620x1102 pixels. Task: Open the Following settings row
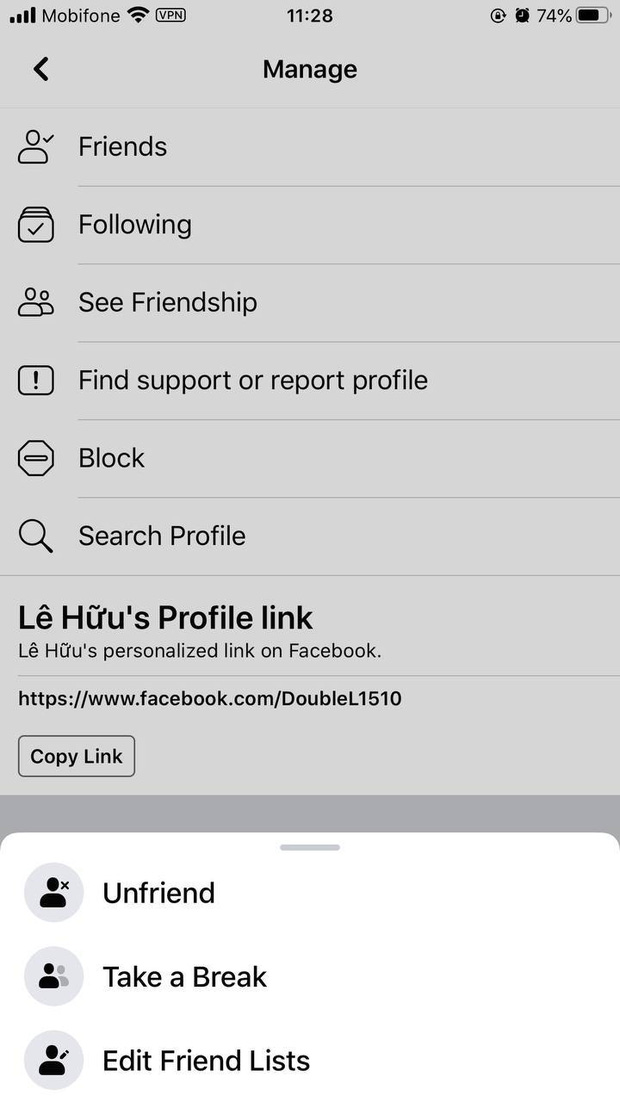coord(135,225)
